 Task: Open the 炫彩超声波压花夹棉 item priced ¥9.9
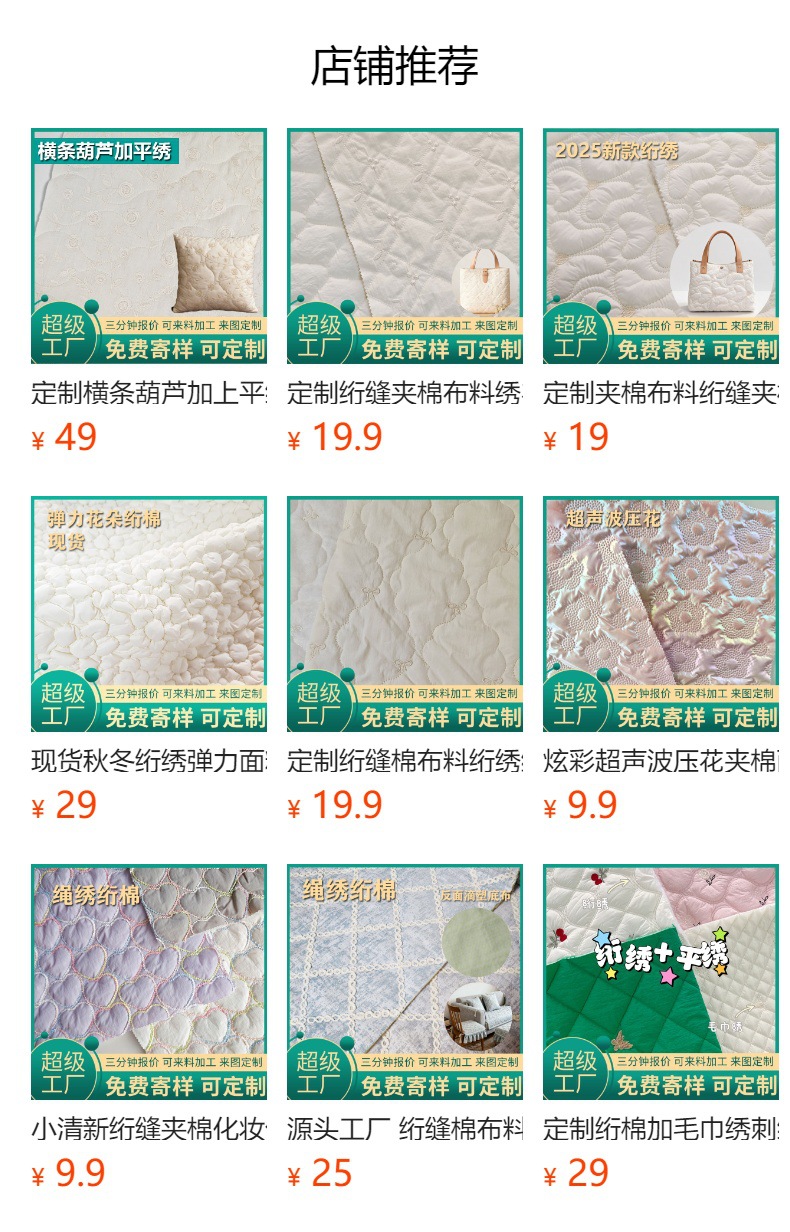661,614
